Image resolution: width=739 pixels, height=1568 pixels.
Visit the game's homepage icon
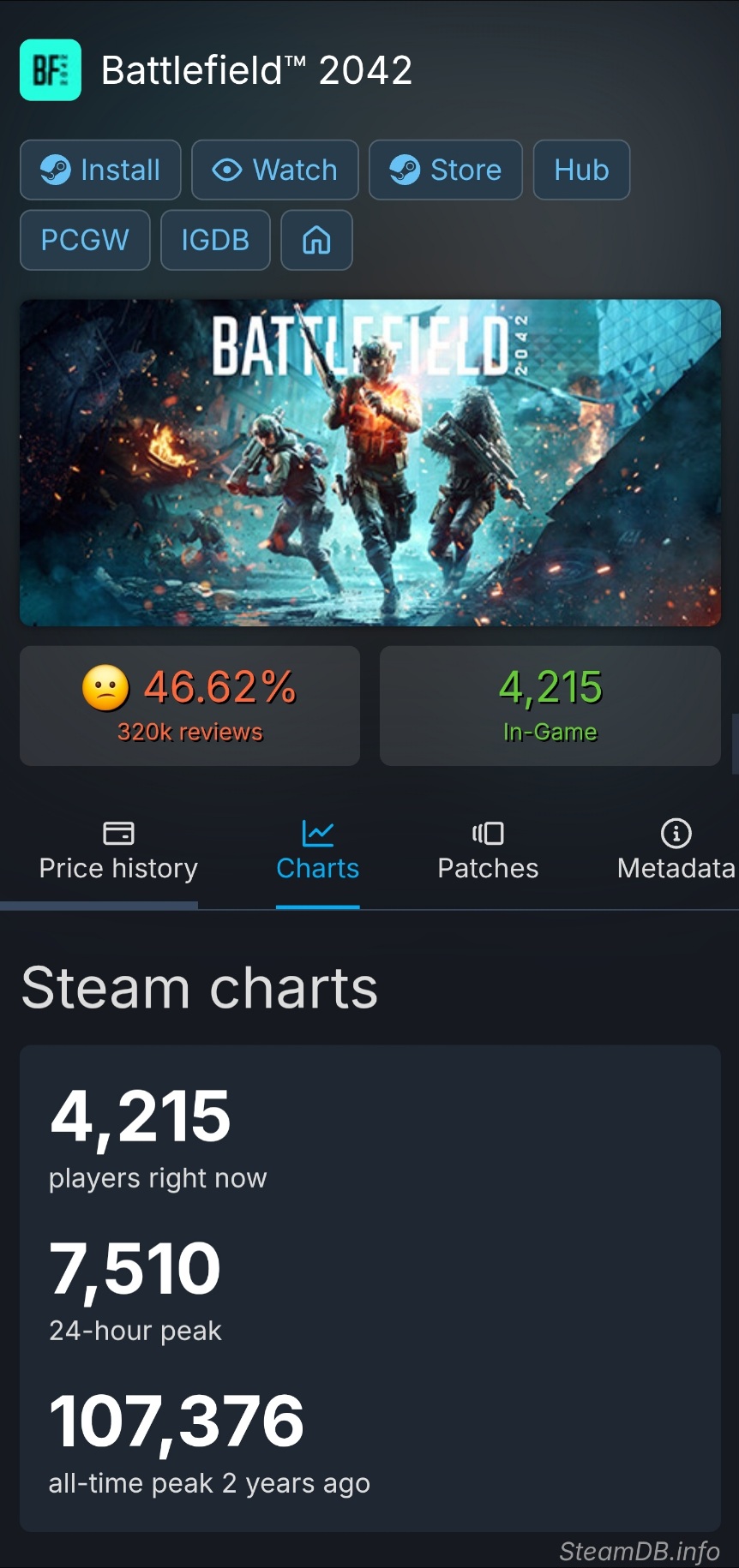click(316, 240)
